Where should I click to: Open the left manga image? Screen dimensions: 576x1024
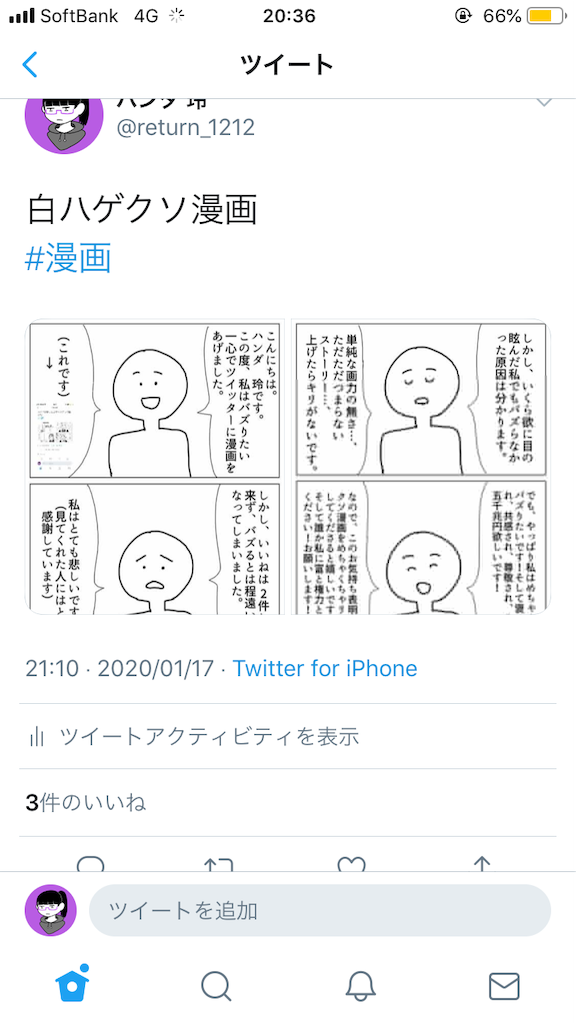tap(155, 466)
